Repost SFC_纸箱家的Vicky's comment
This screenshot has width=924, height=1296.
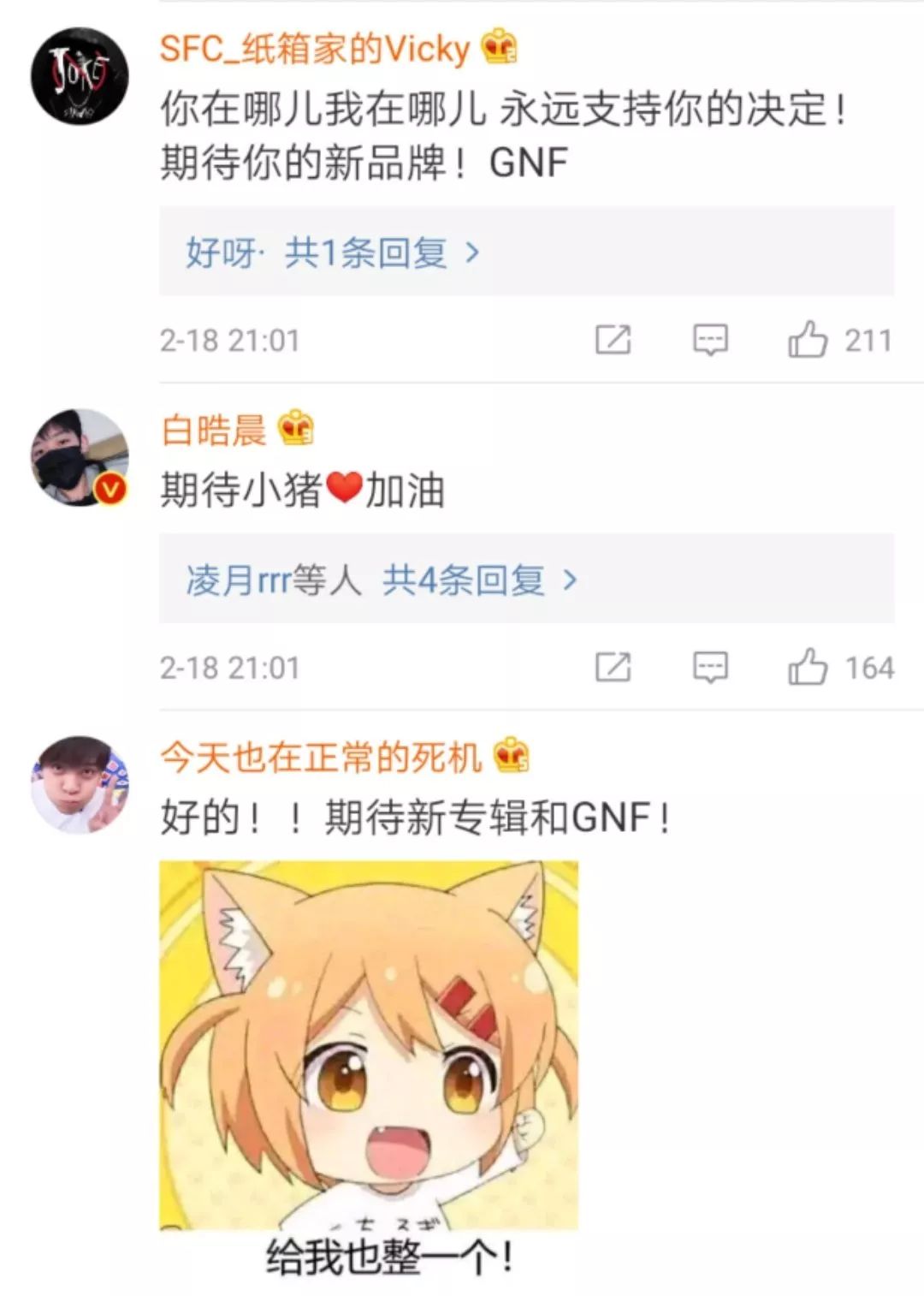pos(613,340)
